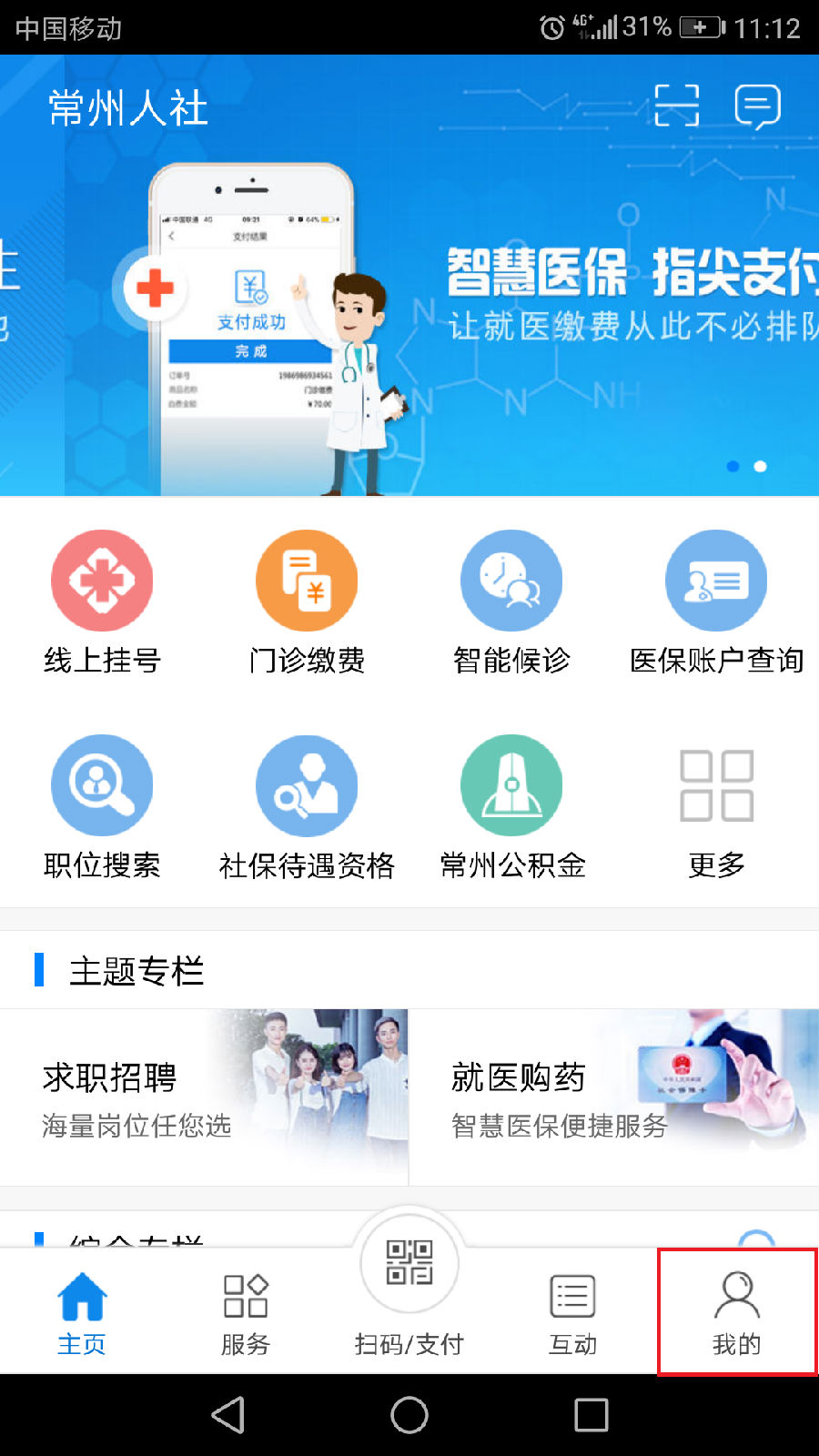
Task: Open 职位搜索 service
Action: coord(102,807)
